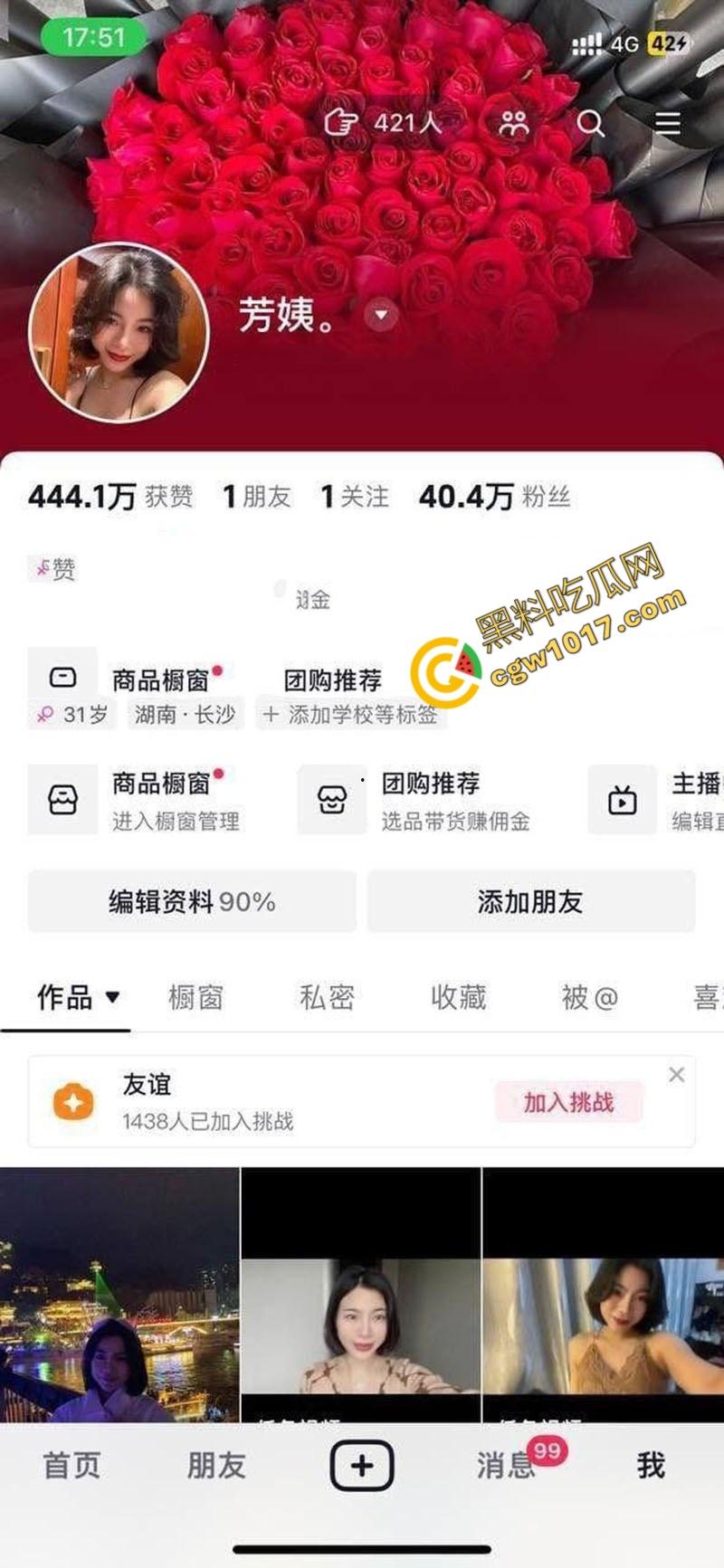
Task: Tap 编辑资料 90% button
Action: [192, 901]
